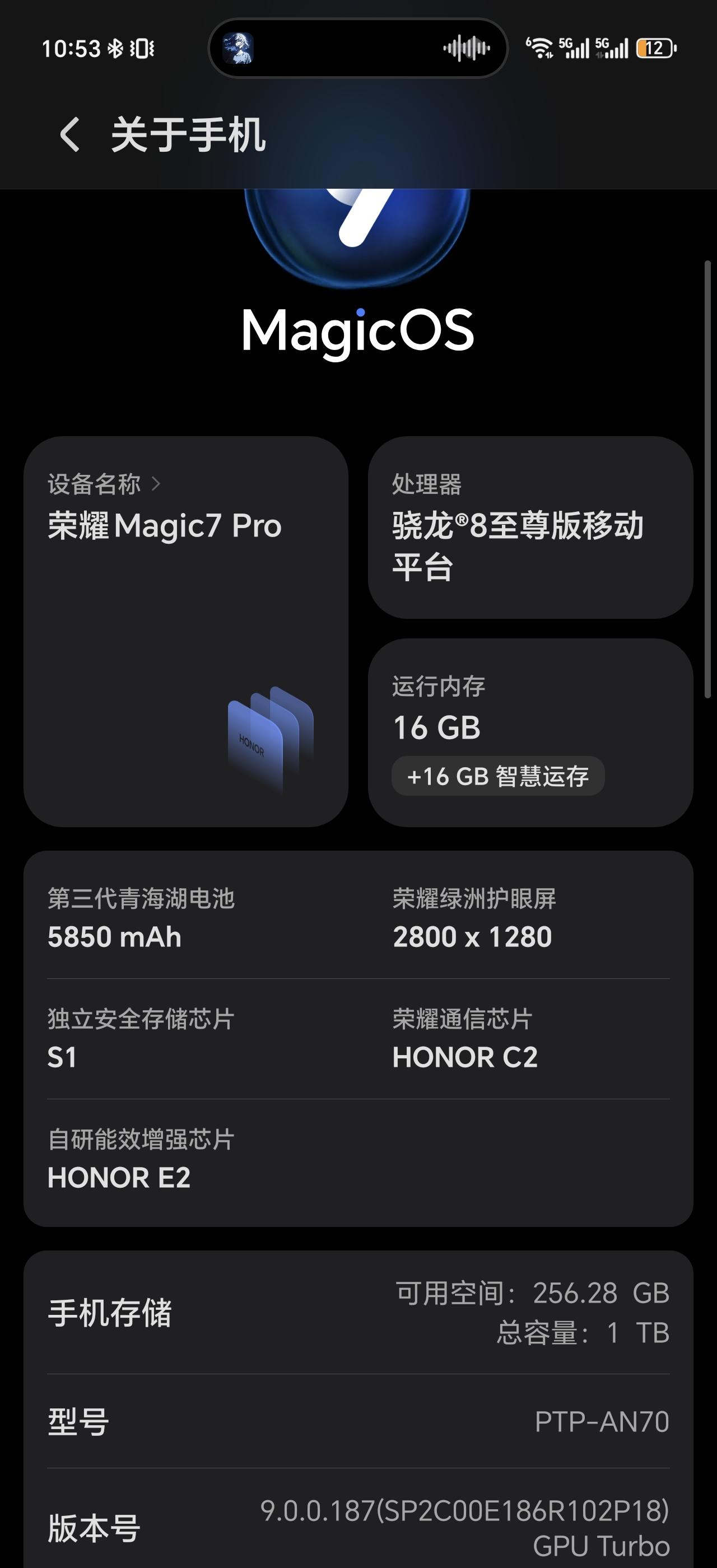The image size is (717, 1568).
Task: Open 手机存储 storage details
Action: [x=358, y=1312]
